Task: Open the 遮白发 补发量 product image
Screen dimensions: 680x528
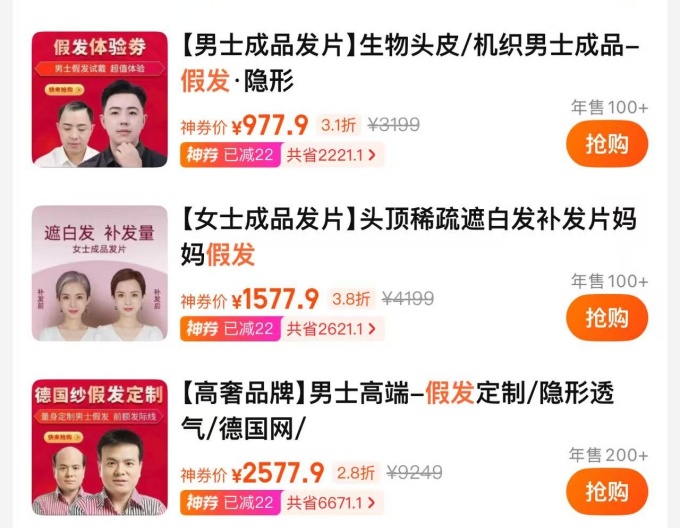Action: tap(99, 273)
